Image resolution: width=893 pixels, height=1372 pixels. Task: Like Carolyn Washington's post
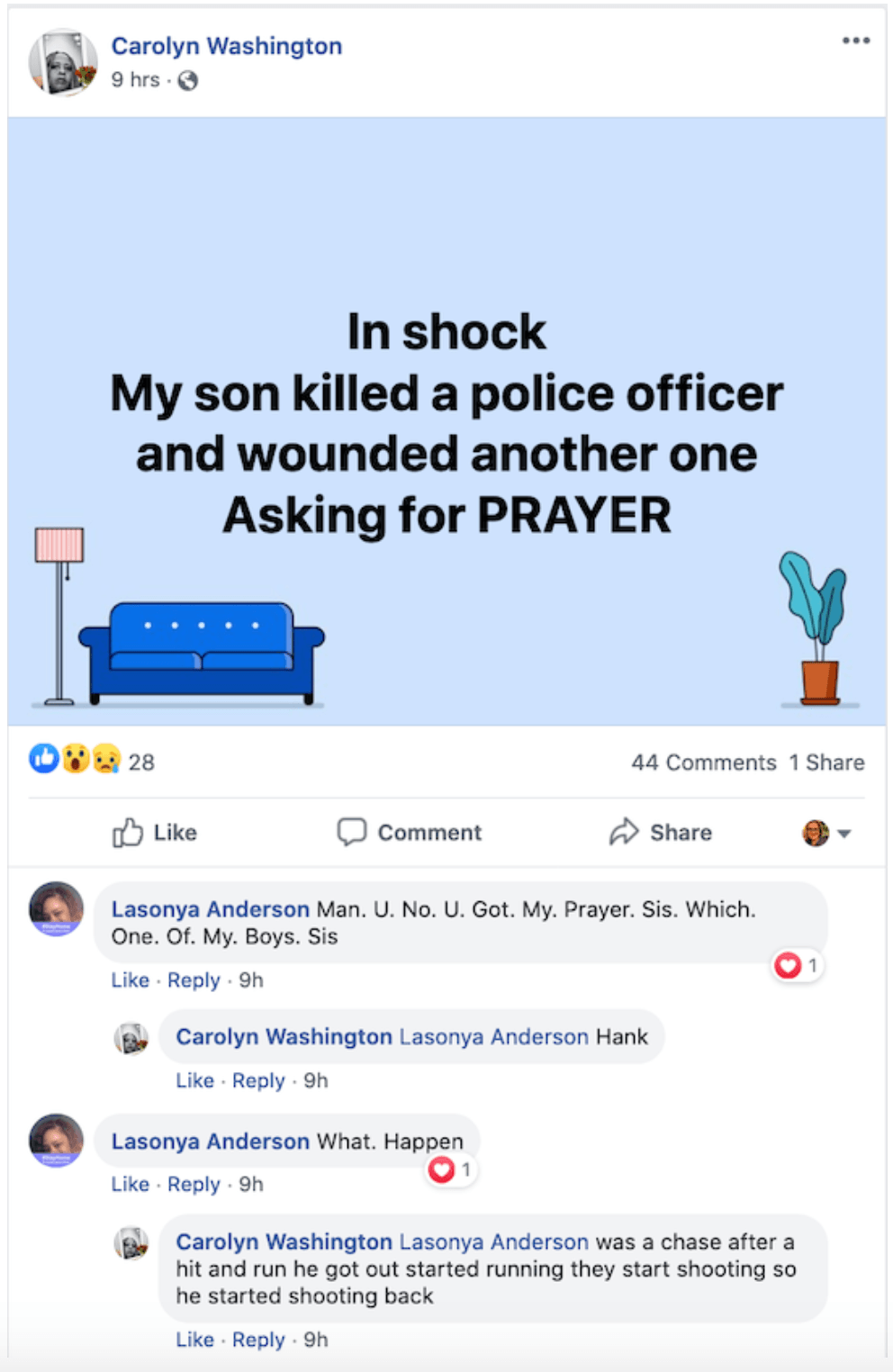[155, 833]
